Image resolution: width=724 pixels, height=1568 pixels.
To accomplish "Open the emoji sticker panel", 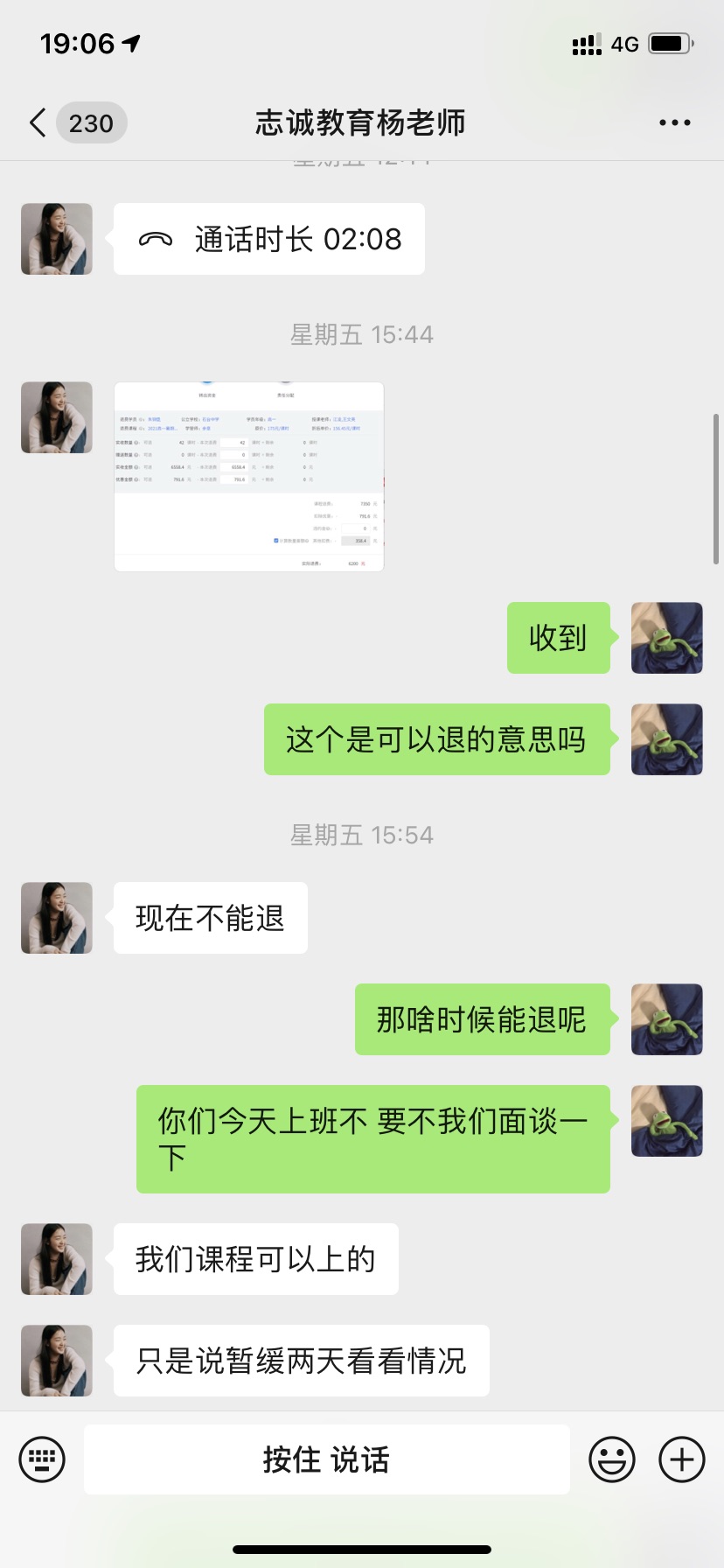I will coord(611,1459).
